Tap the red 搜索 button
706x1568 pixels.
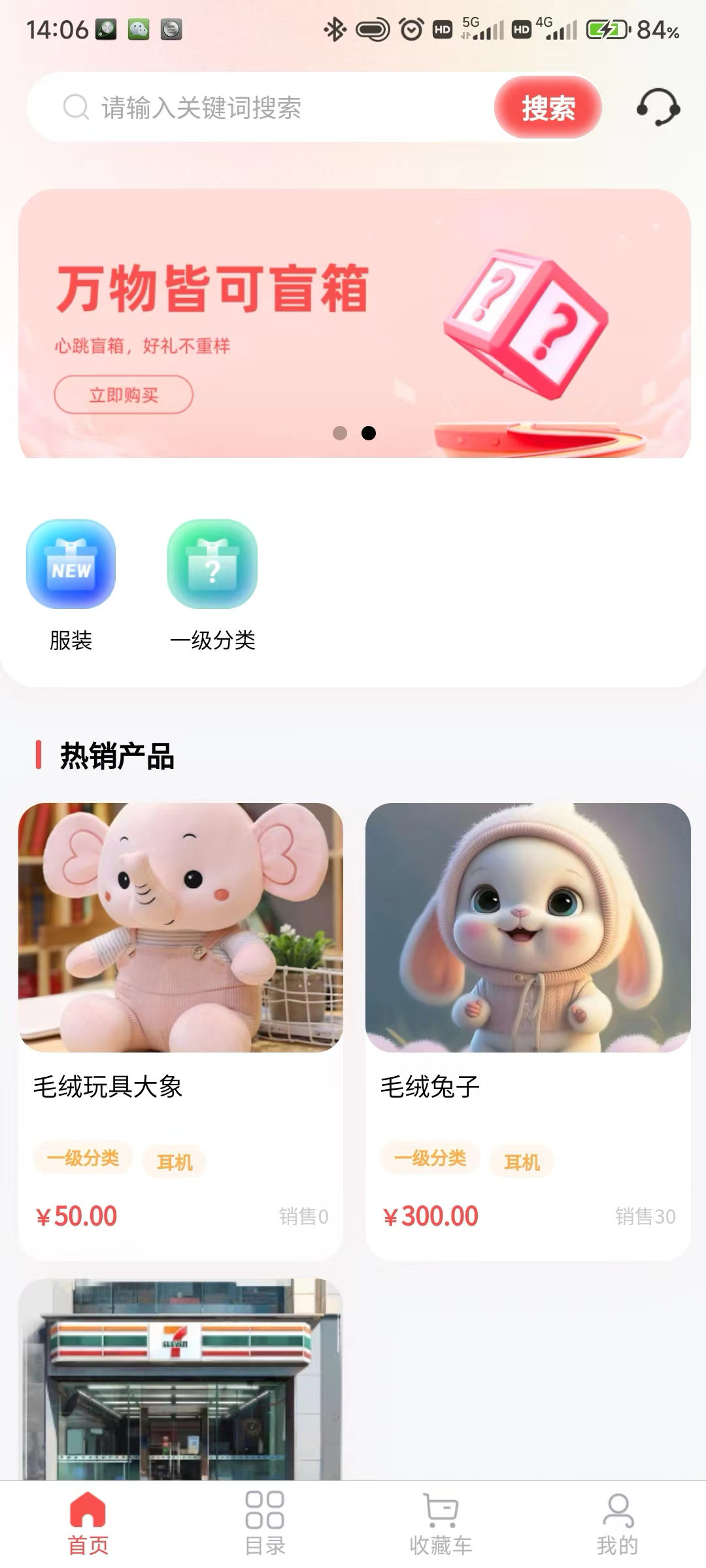(548, 107)
